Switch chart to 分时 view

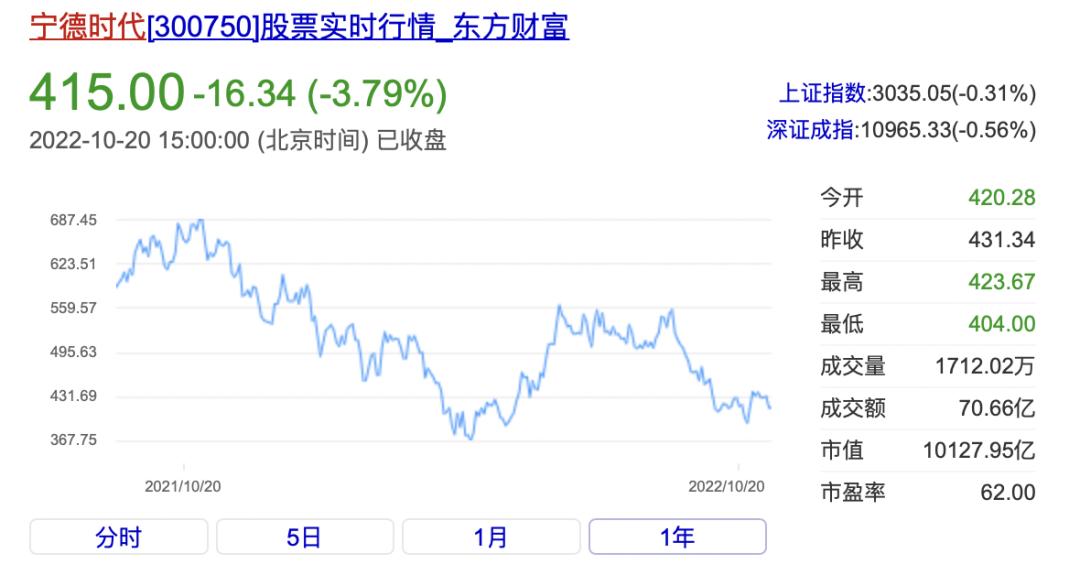[x=119, y=537]
